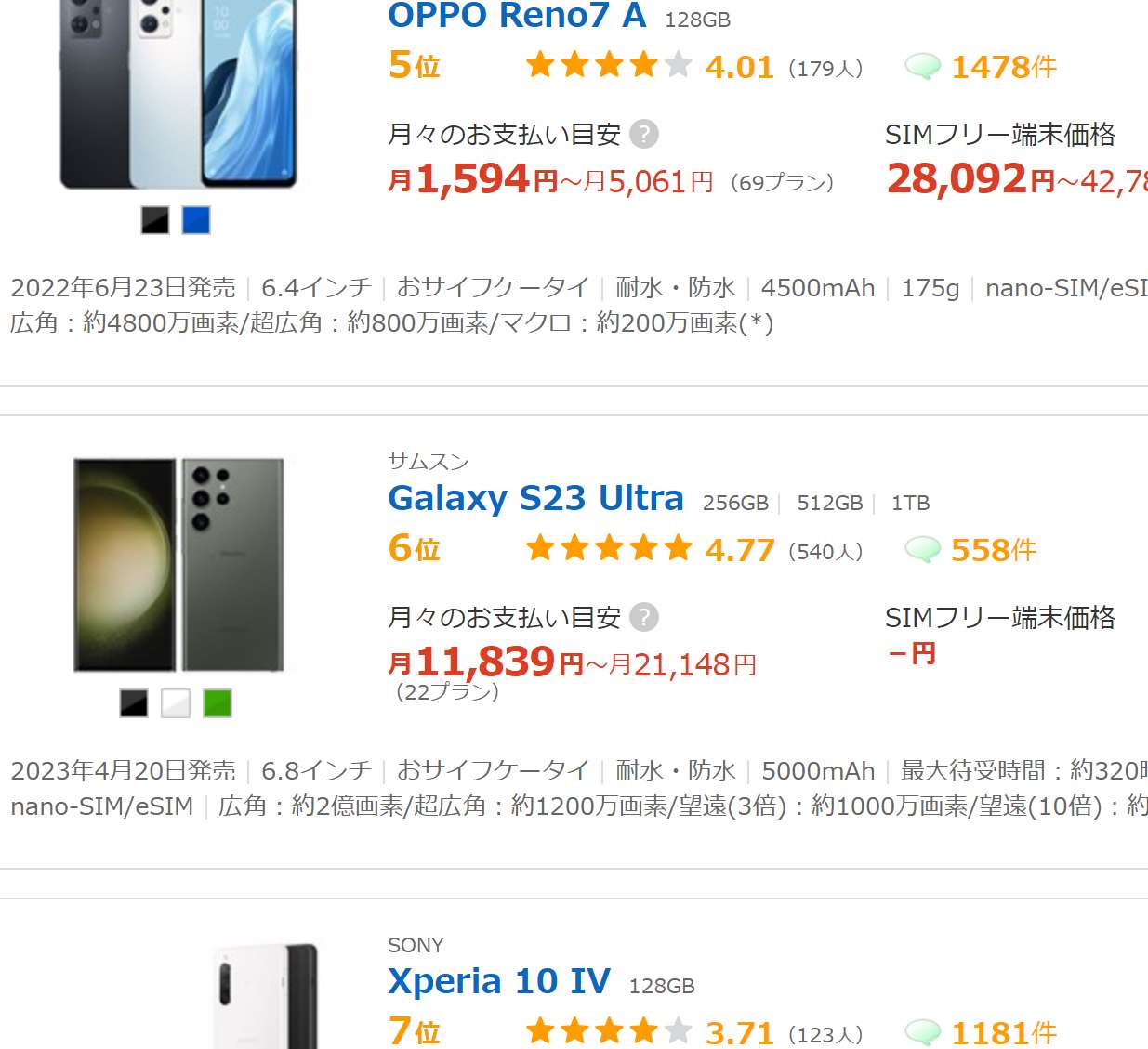Select the green color swatch for Galaxy S23 Ultra

218,703
